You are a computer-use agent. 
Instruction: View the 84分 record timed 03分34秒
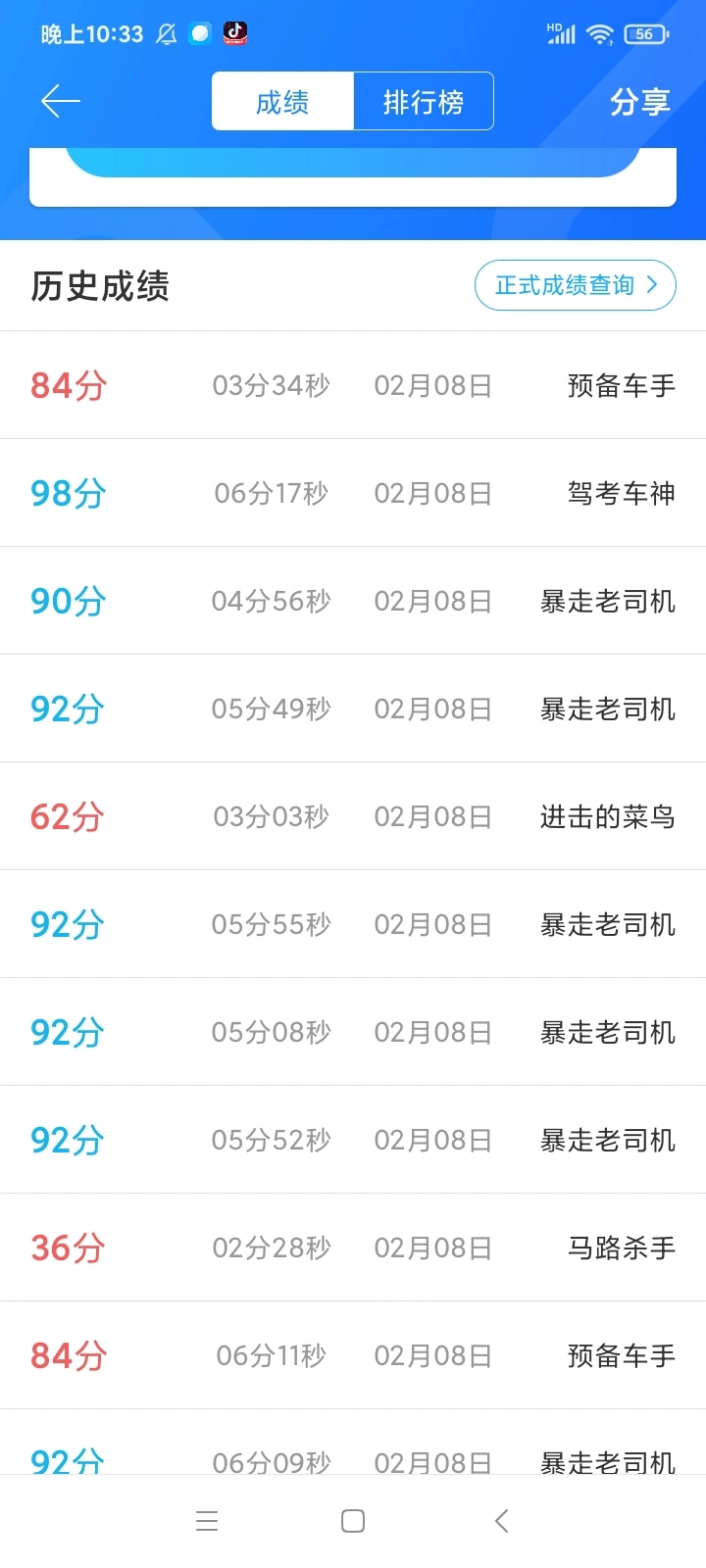click(x=353, y=385)
